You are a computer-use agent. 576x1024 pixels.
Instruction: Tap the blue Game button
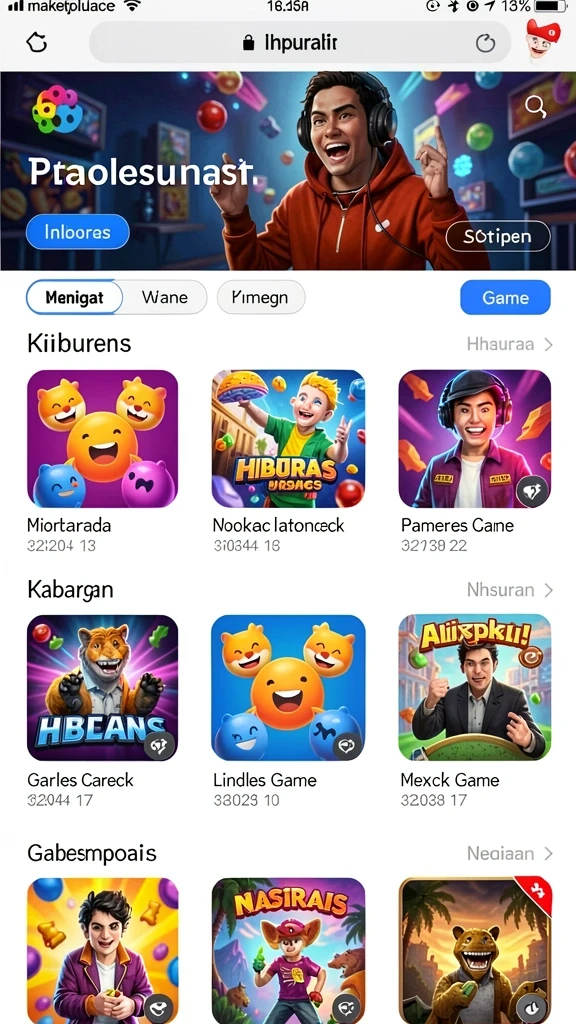pos(505,298)
